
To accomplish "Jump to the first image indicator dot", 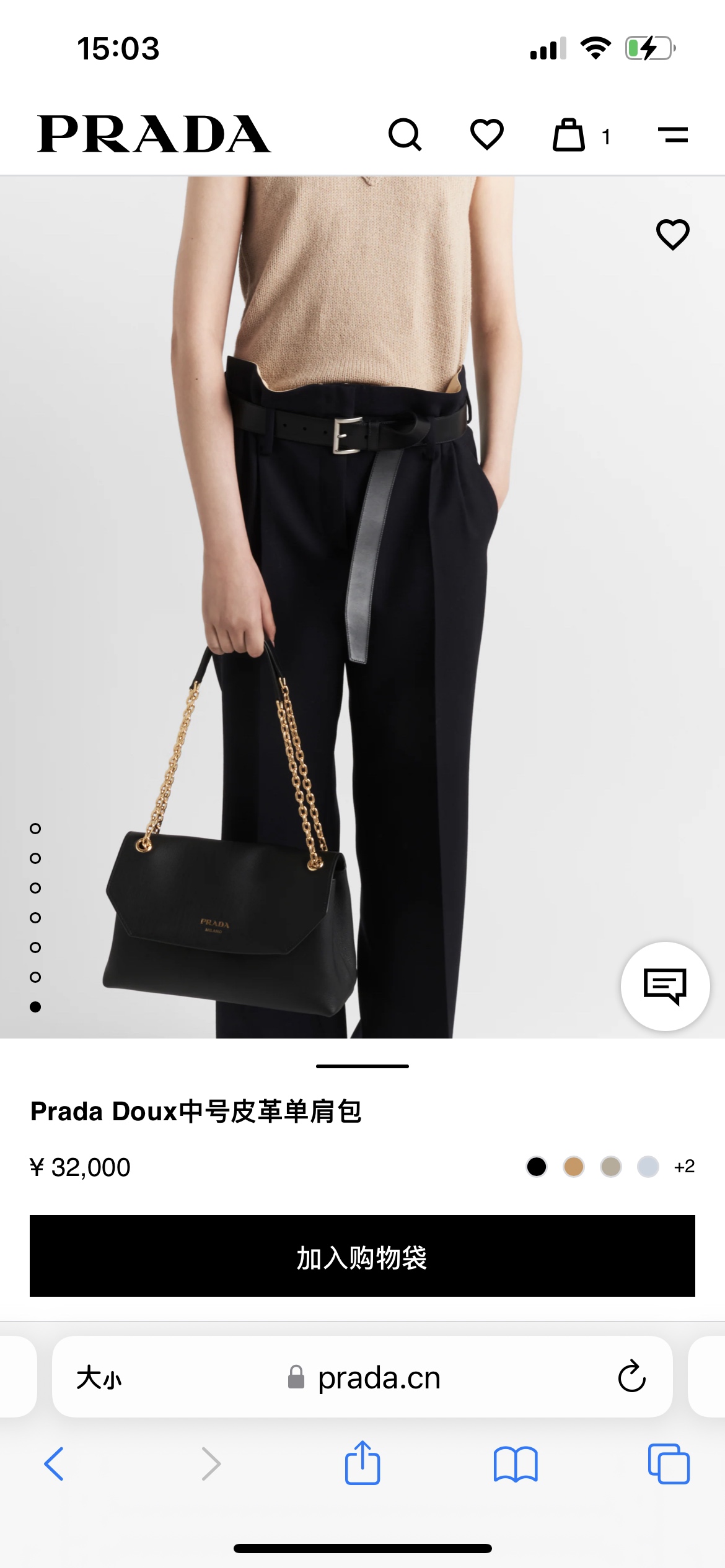I will [x=35, y=829].
